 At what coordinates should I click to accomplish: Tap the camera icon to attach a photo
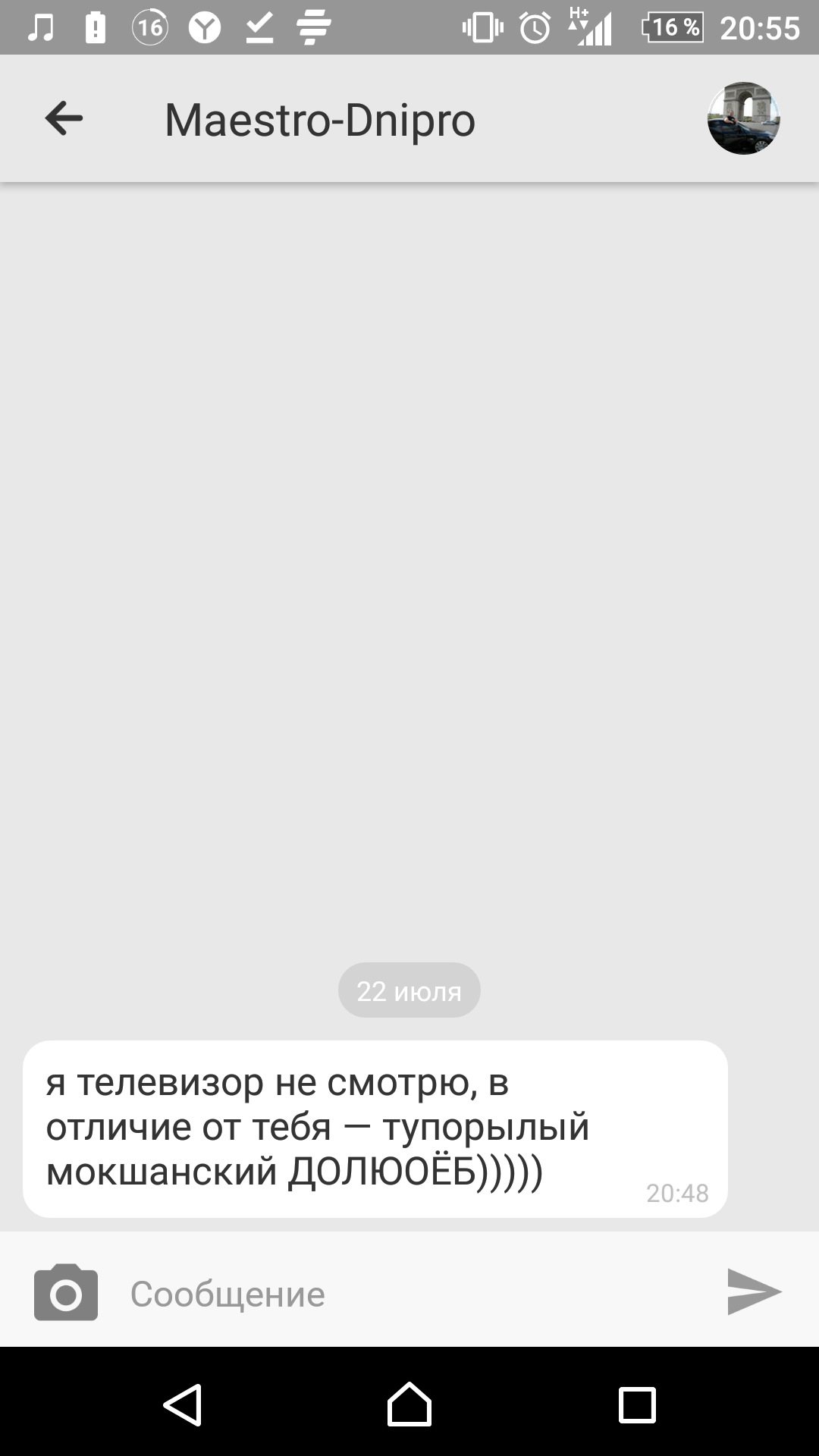tap(66, 1292)
